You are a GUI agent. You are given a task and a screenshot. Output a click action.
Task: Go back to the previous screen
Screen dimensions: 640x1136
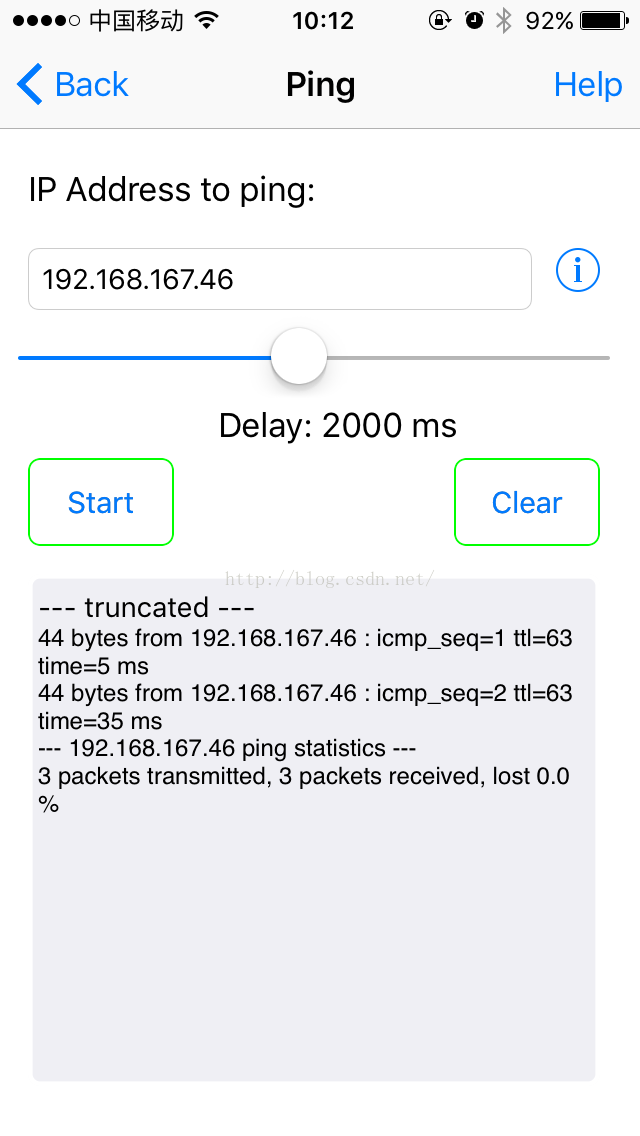[72, 85]
